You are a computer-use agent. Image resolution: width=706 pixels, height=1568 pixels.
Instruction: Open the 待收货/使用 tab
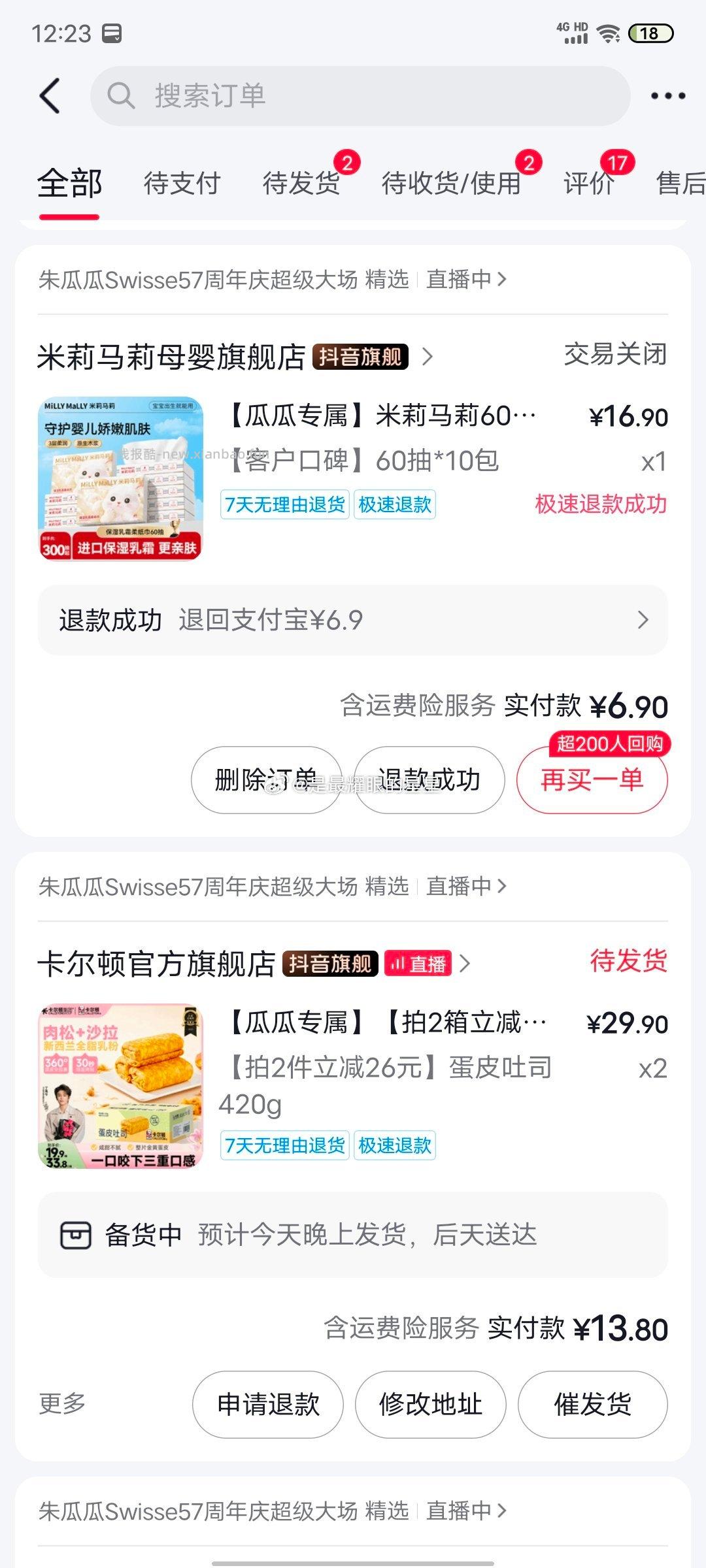pos(450,184)
